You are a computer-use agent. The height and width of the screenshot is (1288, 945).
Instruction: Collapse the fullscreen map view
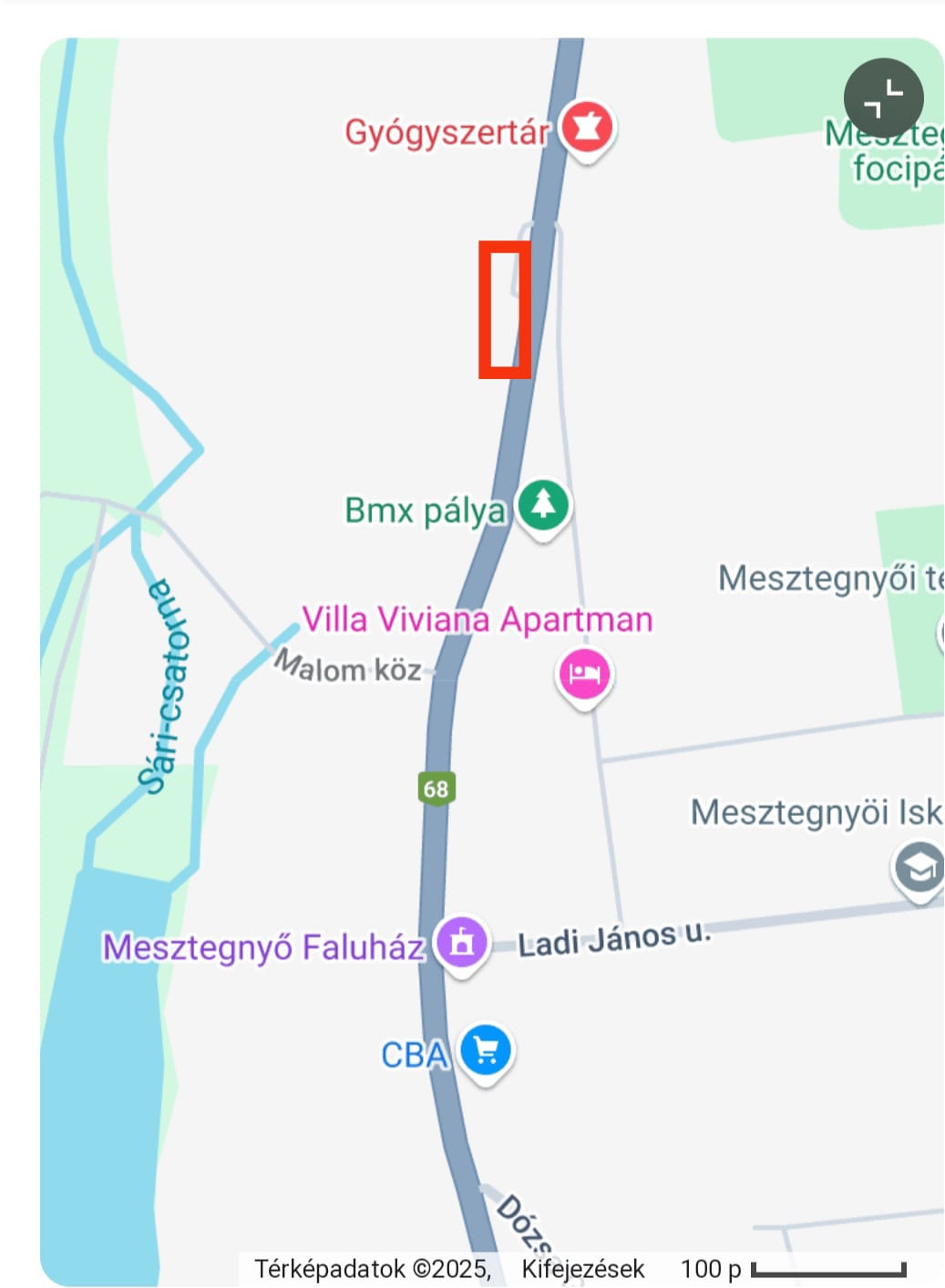click(883, 98)
